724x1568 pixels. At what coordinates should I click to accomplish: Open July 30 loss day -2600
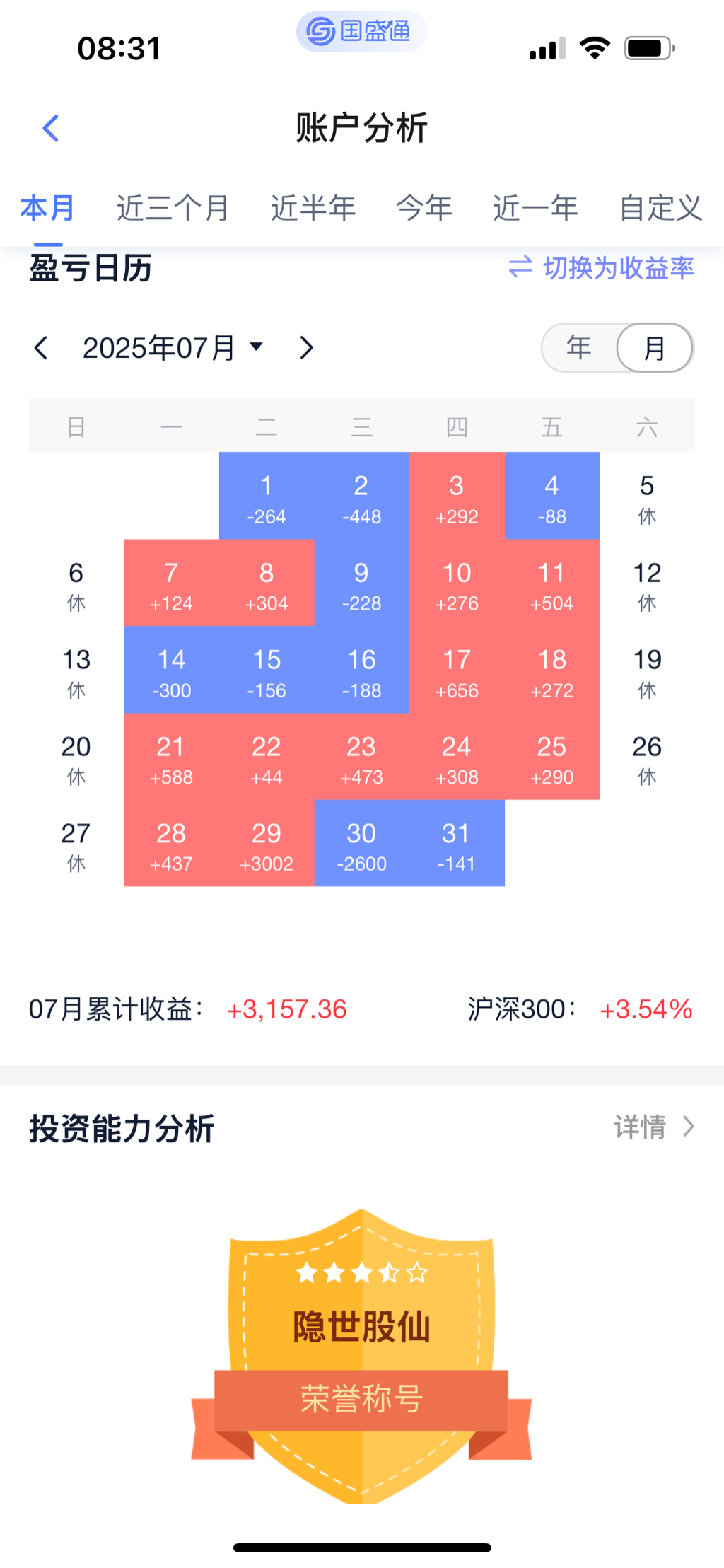click(x=361, y=844)
